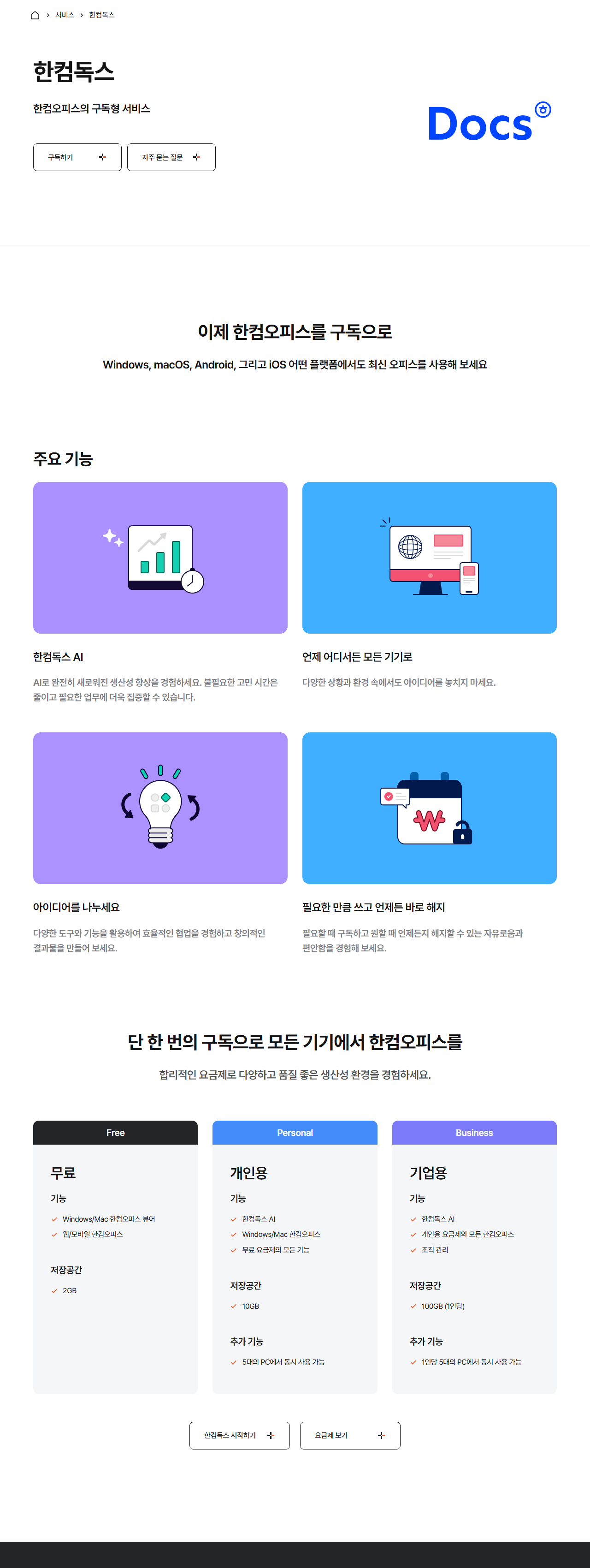
Task: Go to the home breadcrumb icon
Action: pos(35,15)
